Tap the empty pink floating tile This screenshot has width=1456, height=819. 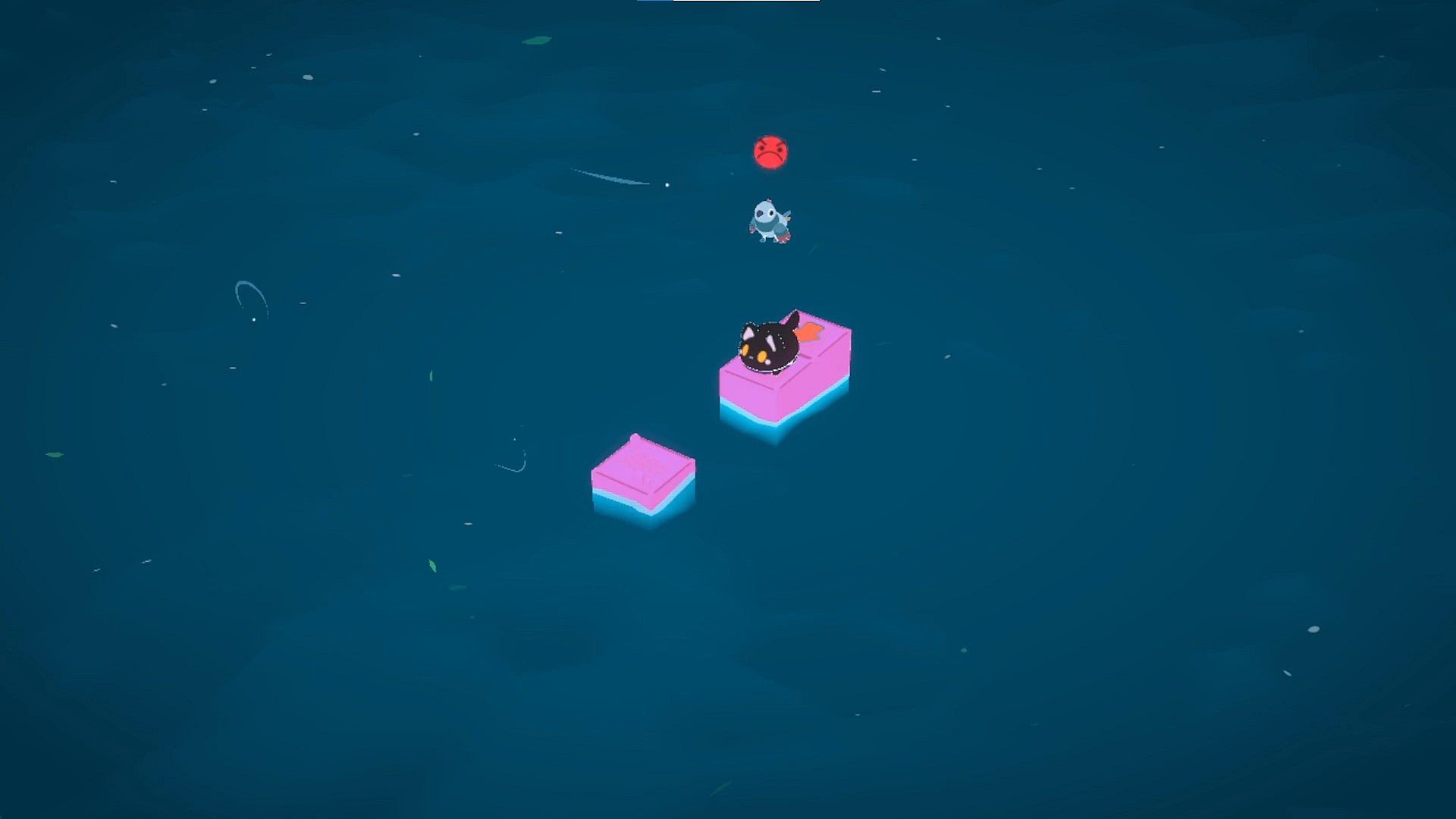click(x=642, y=472)
